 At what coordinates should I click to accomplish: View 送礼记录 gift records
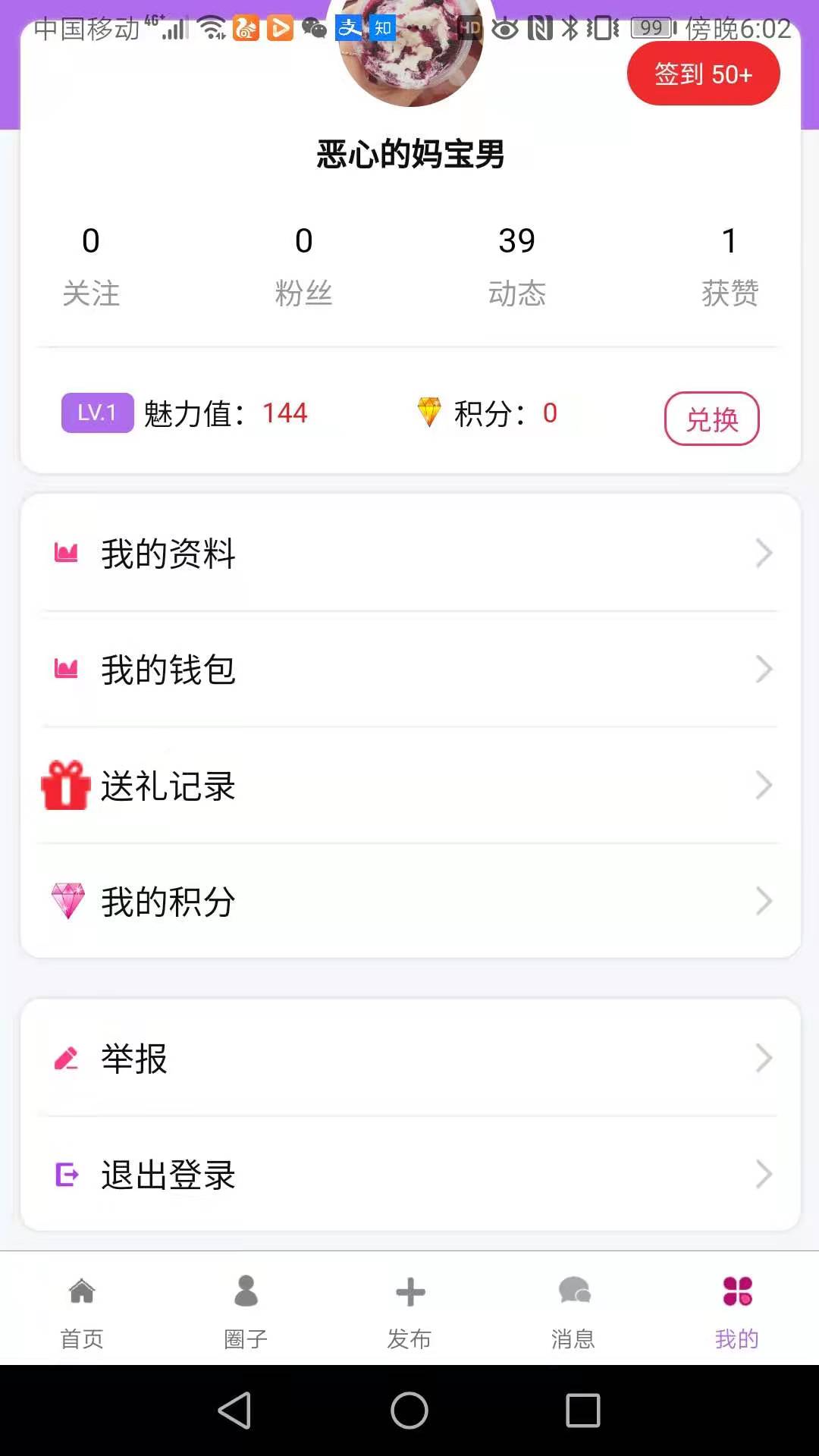(x=409, y=786)
